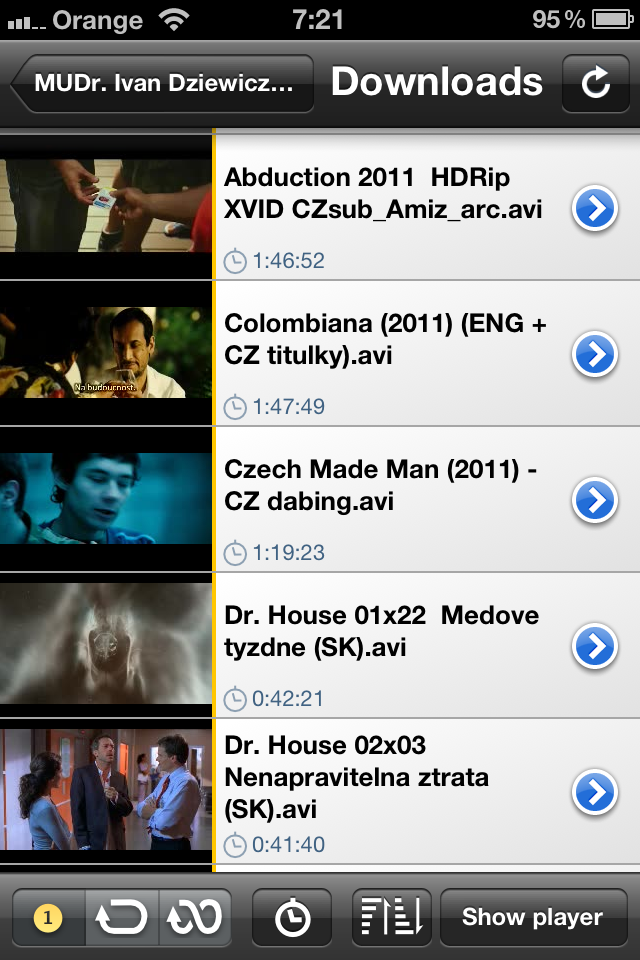
Task: Open details arrow for Abduction 2011
Action: point(595,208)
